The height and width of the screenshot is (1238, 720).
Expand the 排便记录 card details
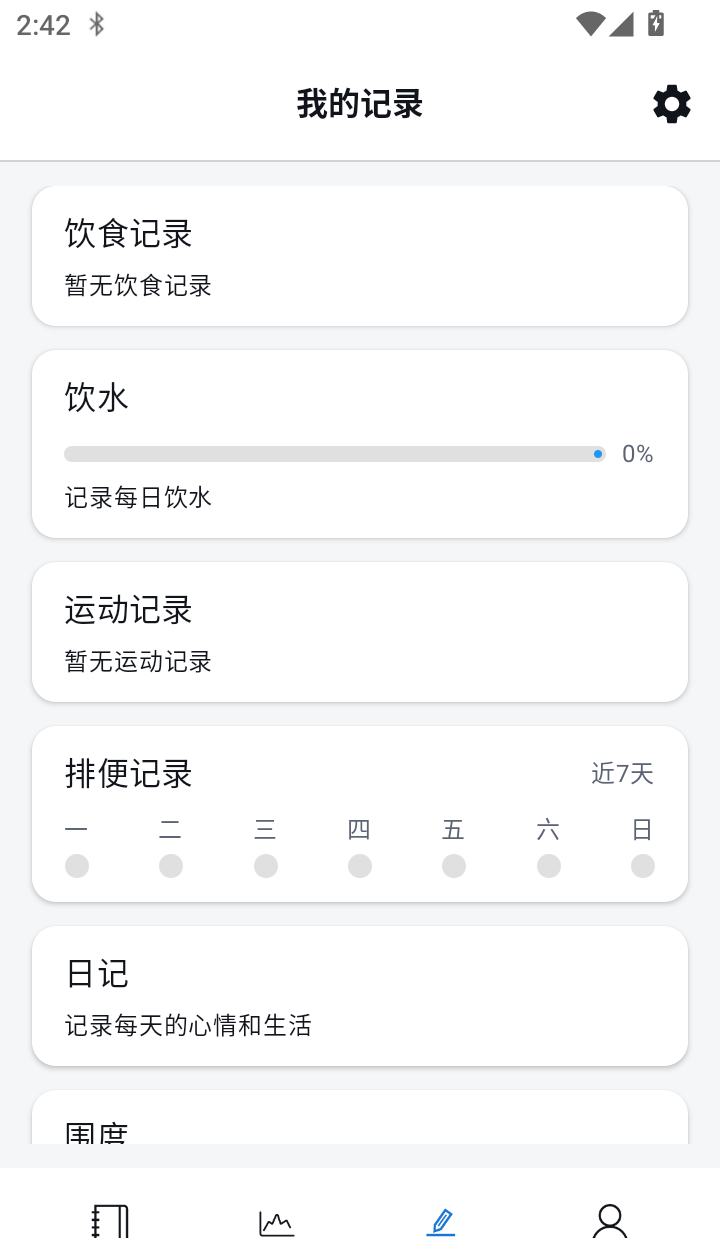click(360, 813)
